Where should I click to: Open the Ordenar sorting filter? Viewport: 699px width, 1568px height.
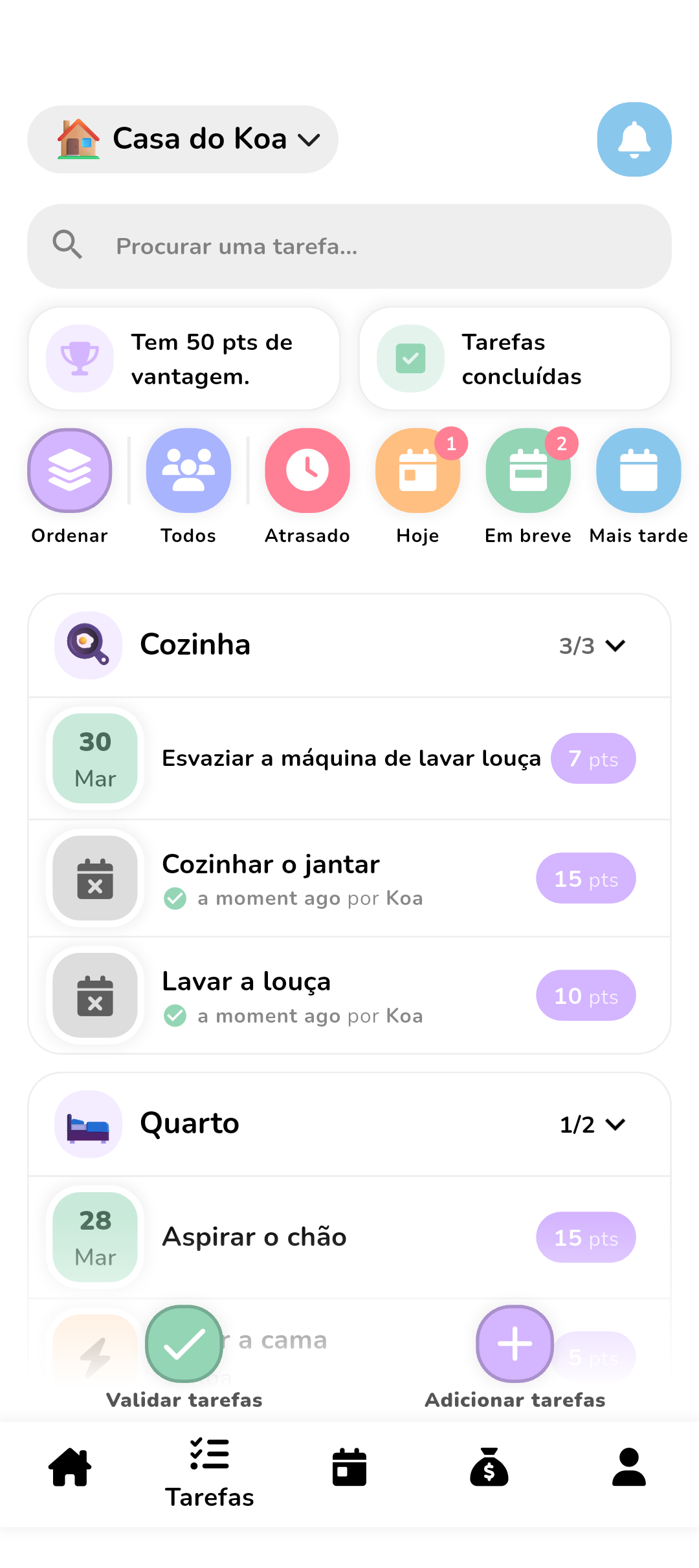point(69,470)
